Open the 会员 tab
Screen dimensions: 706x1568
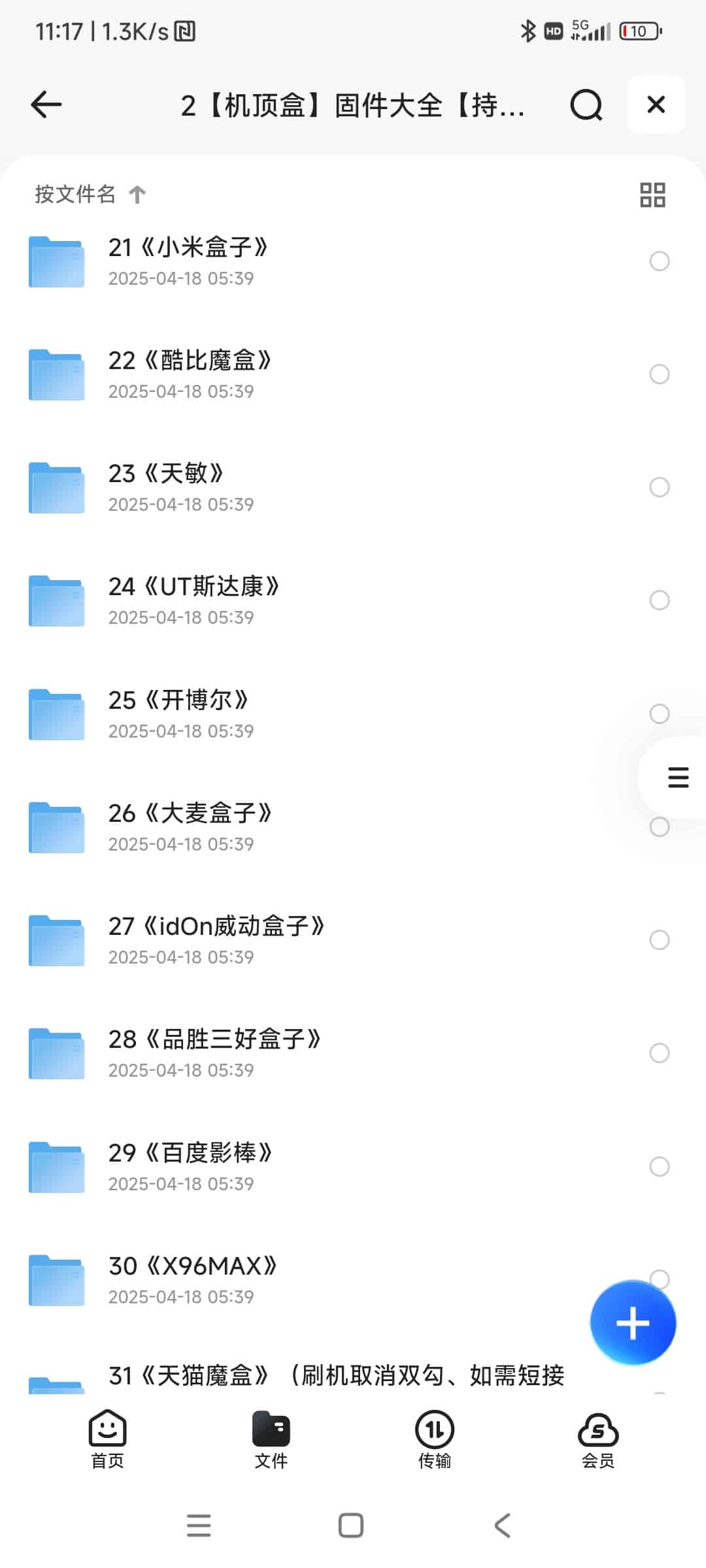[598, 1440]
